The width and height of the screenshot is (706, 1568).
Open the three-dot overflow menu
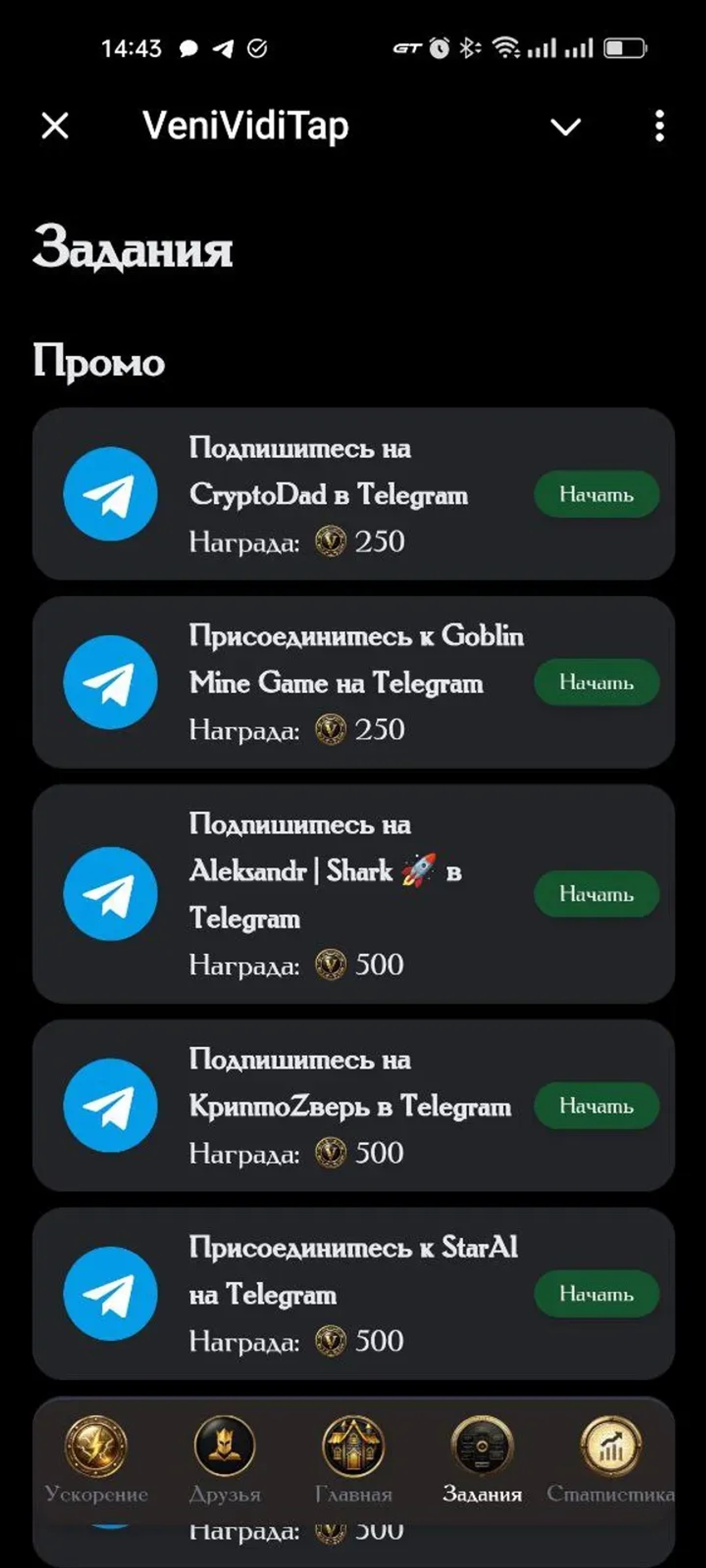coord(659,127)
